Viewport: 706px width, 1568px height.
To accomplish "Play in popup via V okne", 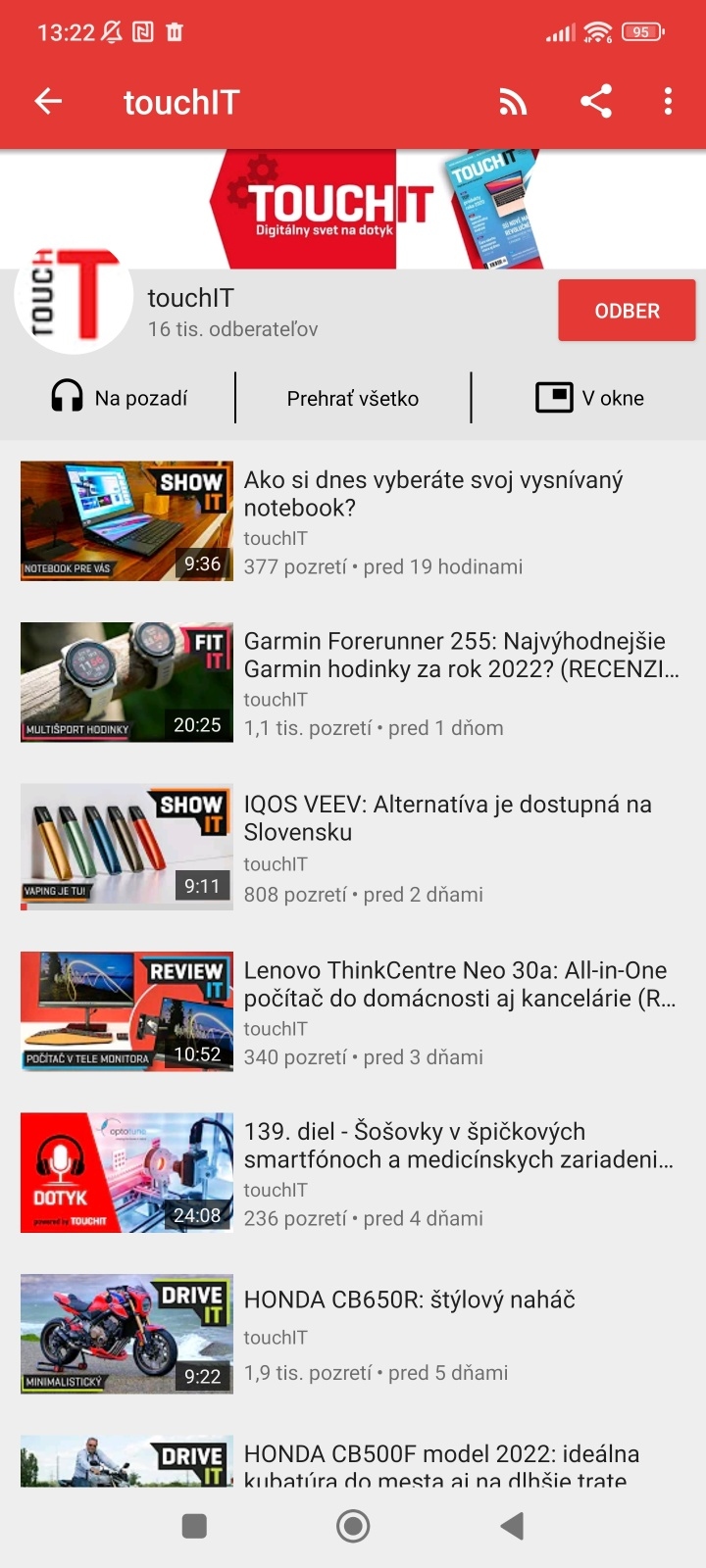I will click(589, 398).
